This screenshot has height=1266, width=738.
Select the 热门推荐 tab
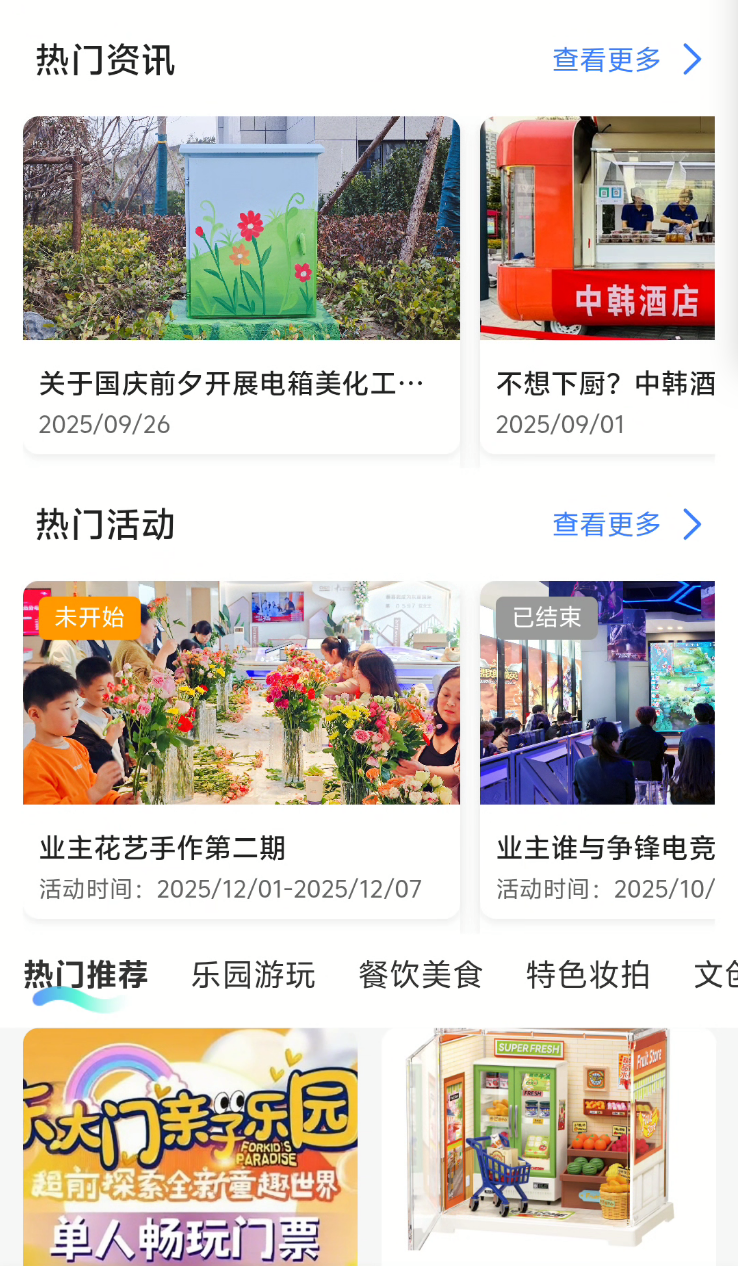[86, 974]
